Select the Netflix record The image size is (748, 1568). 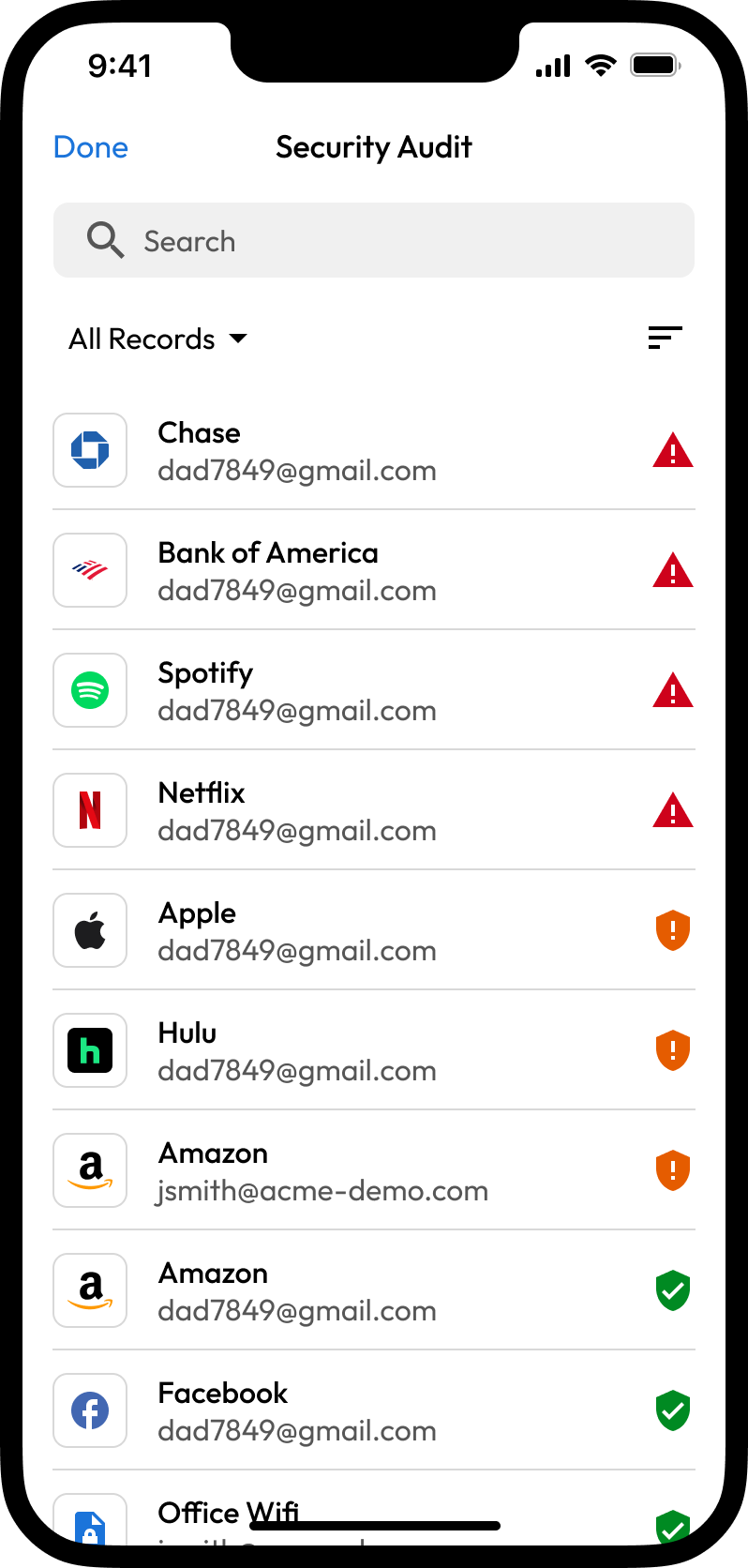click(x=373, y=811)
